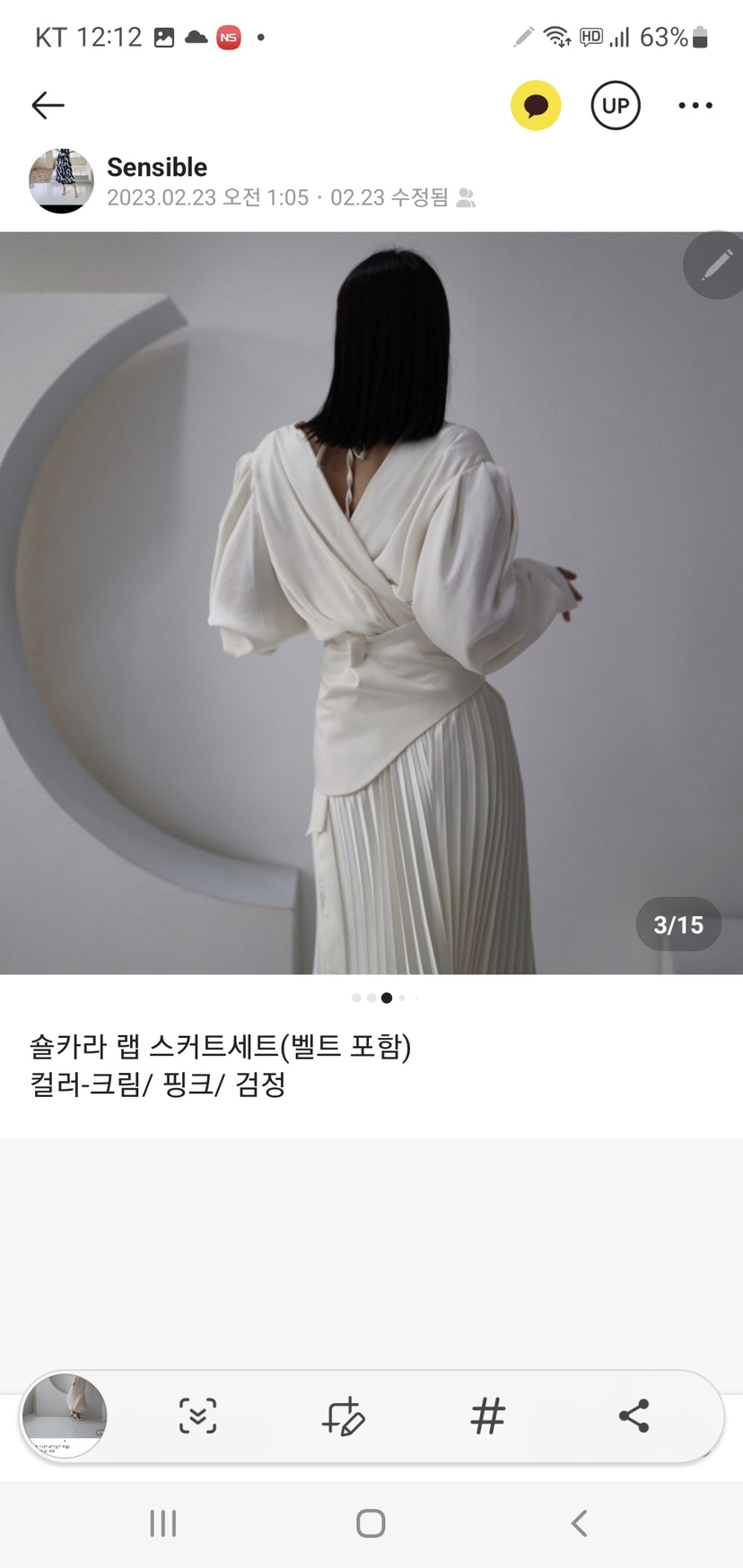Image resolution: width=743 pixels, height=1568 pixels.
Task: Tap the yellow KakaoTalk chat icon
Action: tap(536, 106)
